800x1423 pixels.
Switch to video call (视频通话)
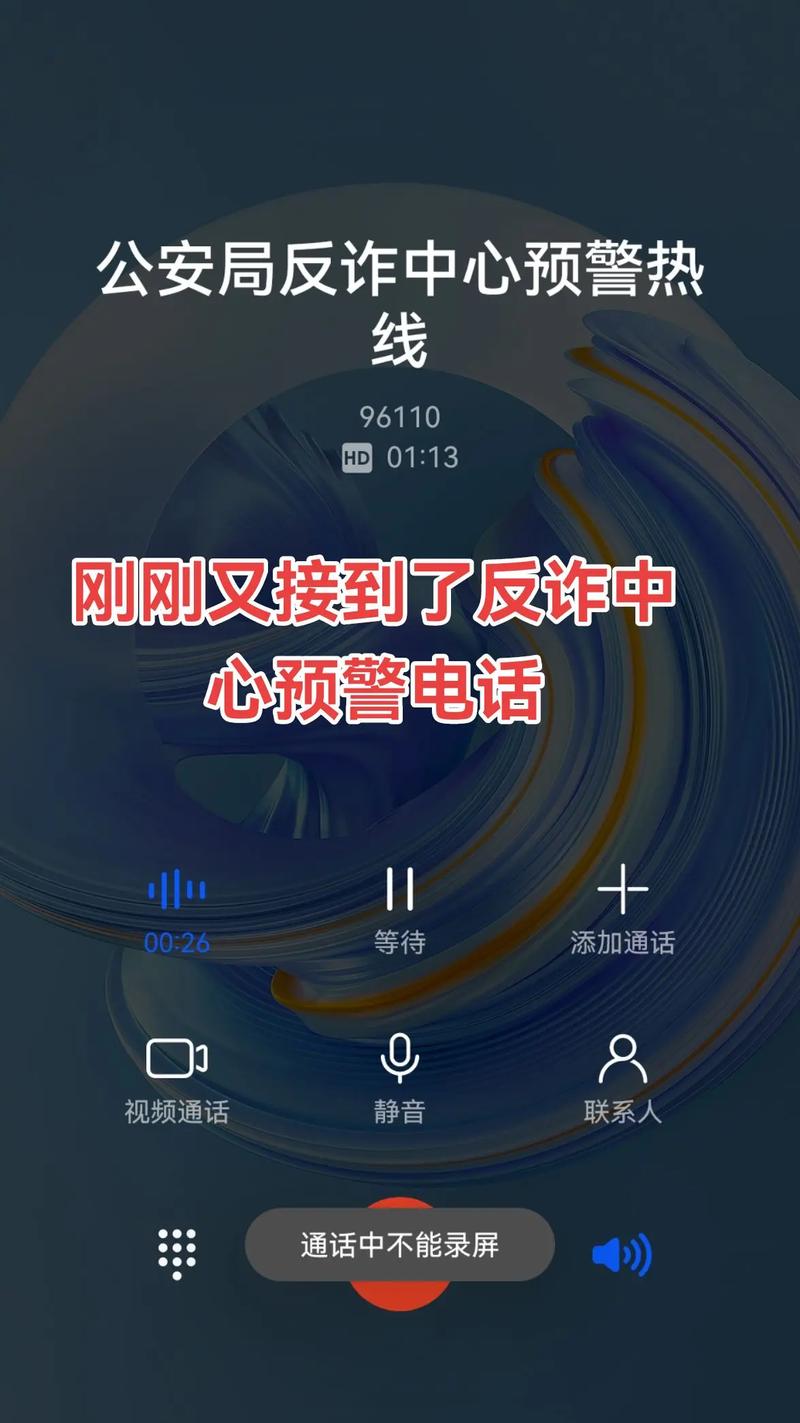tap(177, 1060)
